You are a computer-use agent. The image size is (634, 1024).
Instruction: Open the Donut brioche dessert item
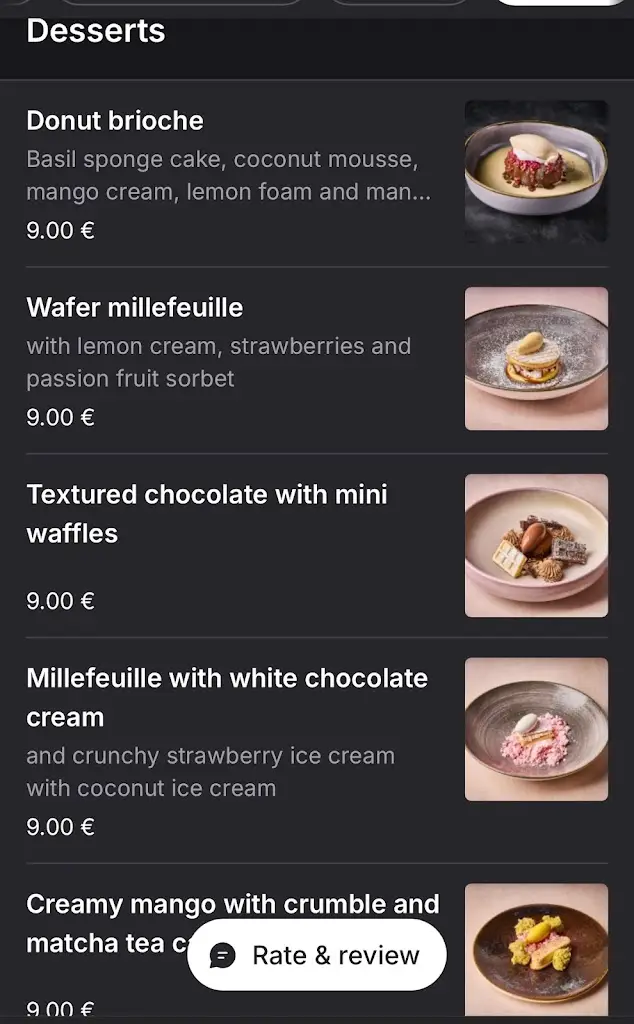tap(115, 121)
